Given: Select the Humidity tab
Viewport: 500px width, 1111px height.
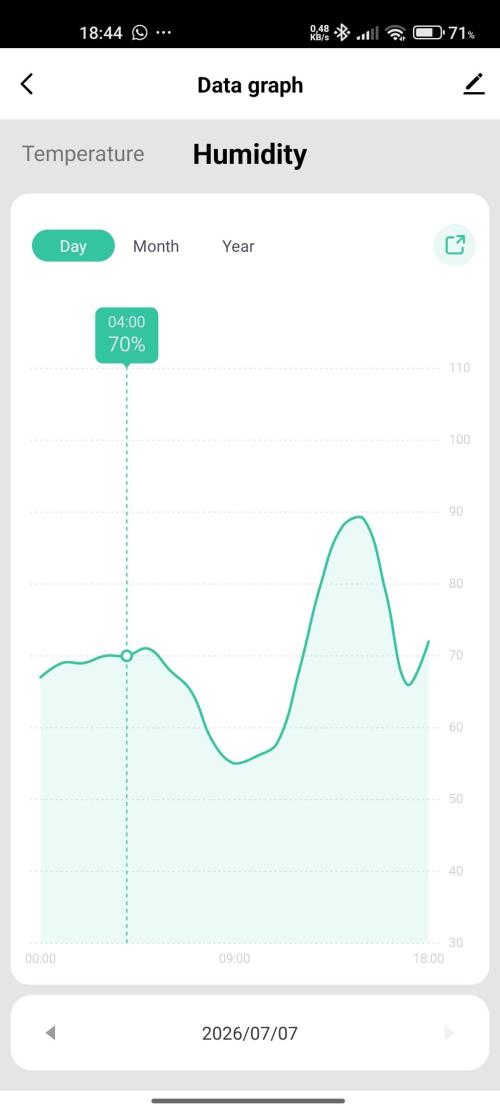Looking at the screenshot, I should point(249,154).
